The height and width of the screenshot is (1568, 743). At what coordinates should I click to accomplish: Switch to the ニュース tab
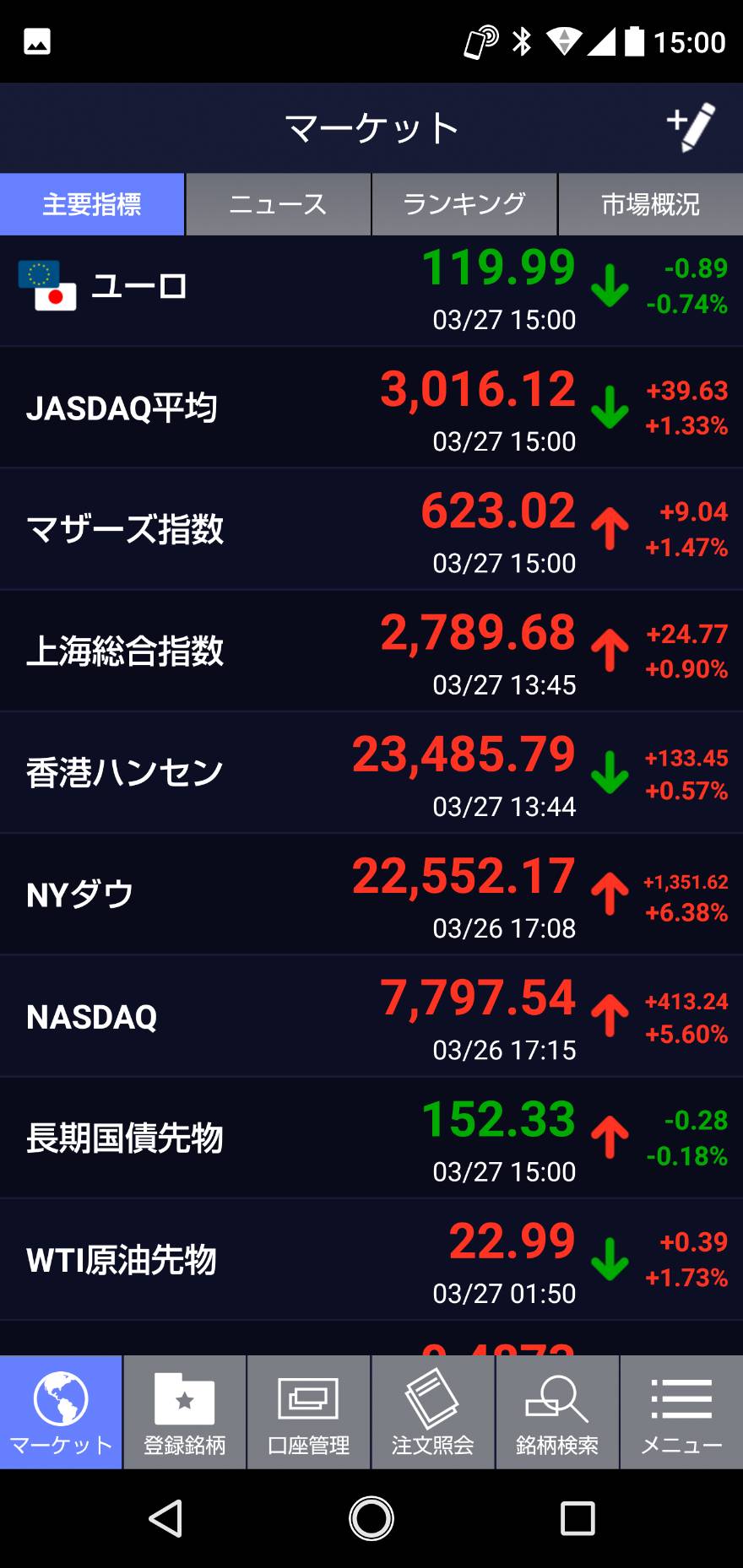278,204
